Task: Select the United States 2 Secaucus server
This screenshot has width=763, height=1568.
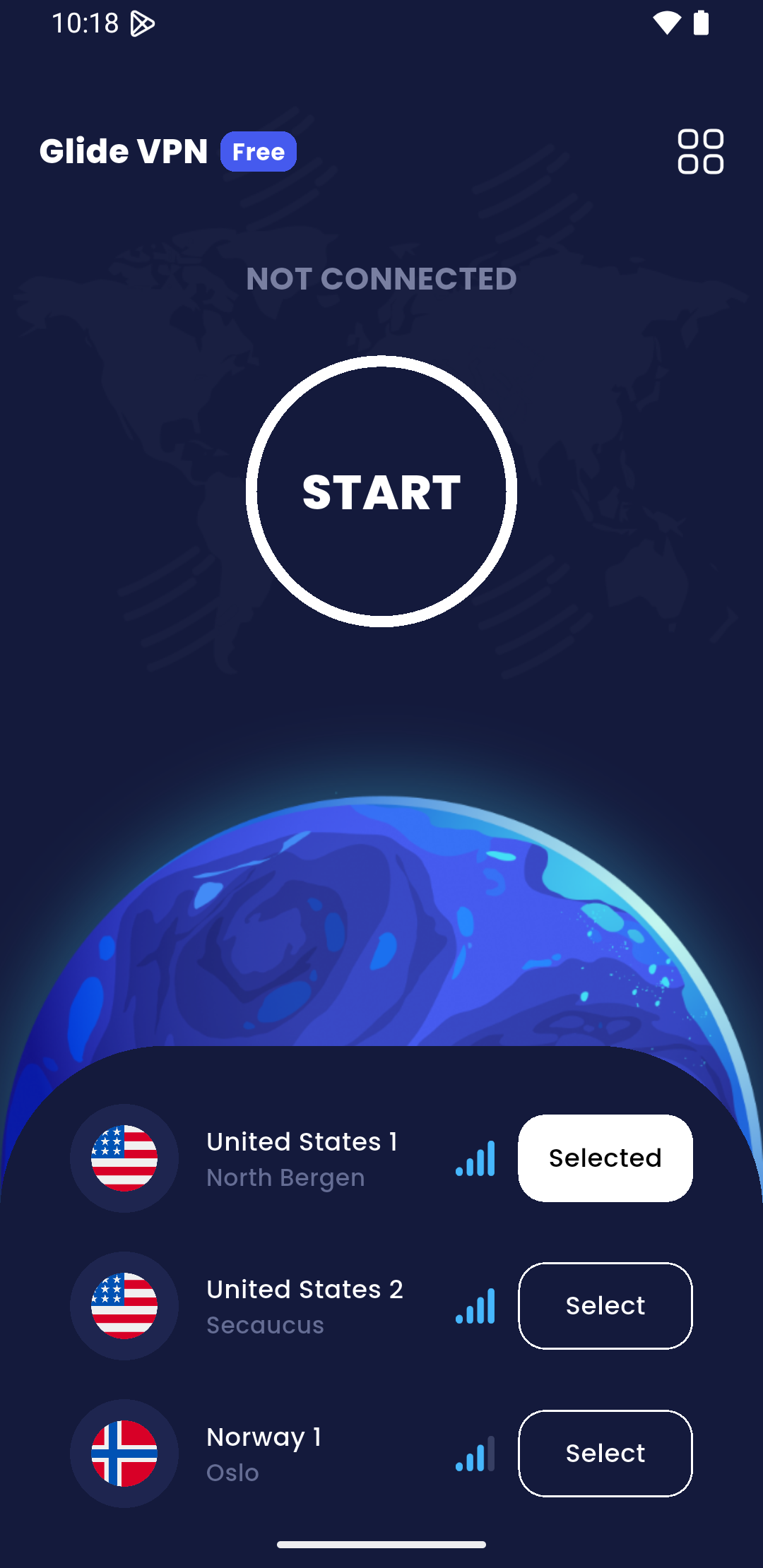Action: coord(605,1306)
